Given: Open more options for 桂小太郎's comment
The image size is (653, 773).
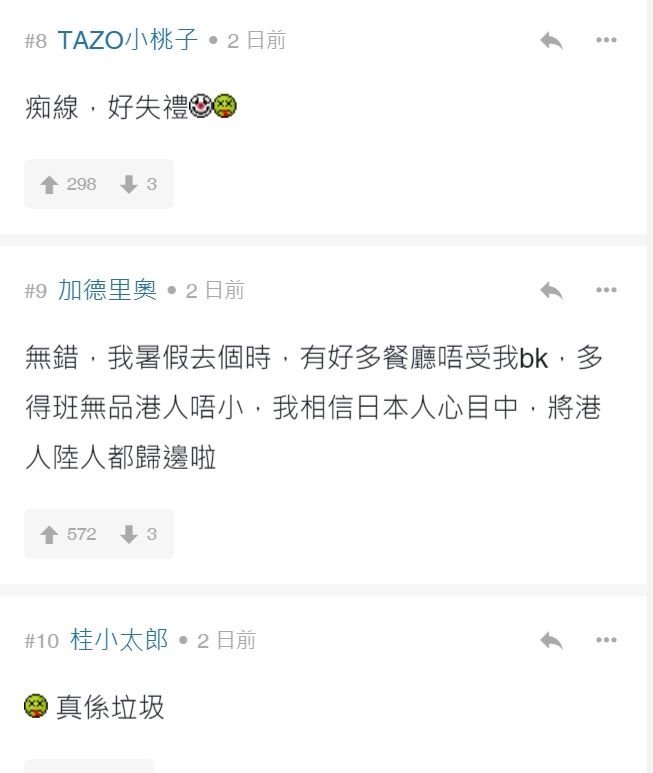Looking at the screenshot, I should 606,640.
